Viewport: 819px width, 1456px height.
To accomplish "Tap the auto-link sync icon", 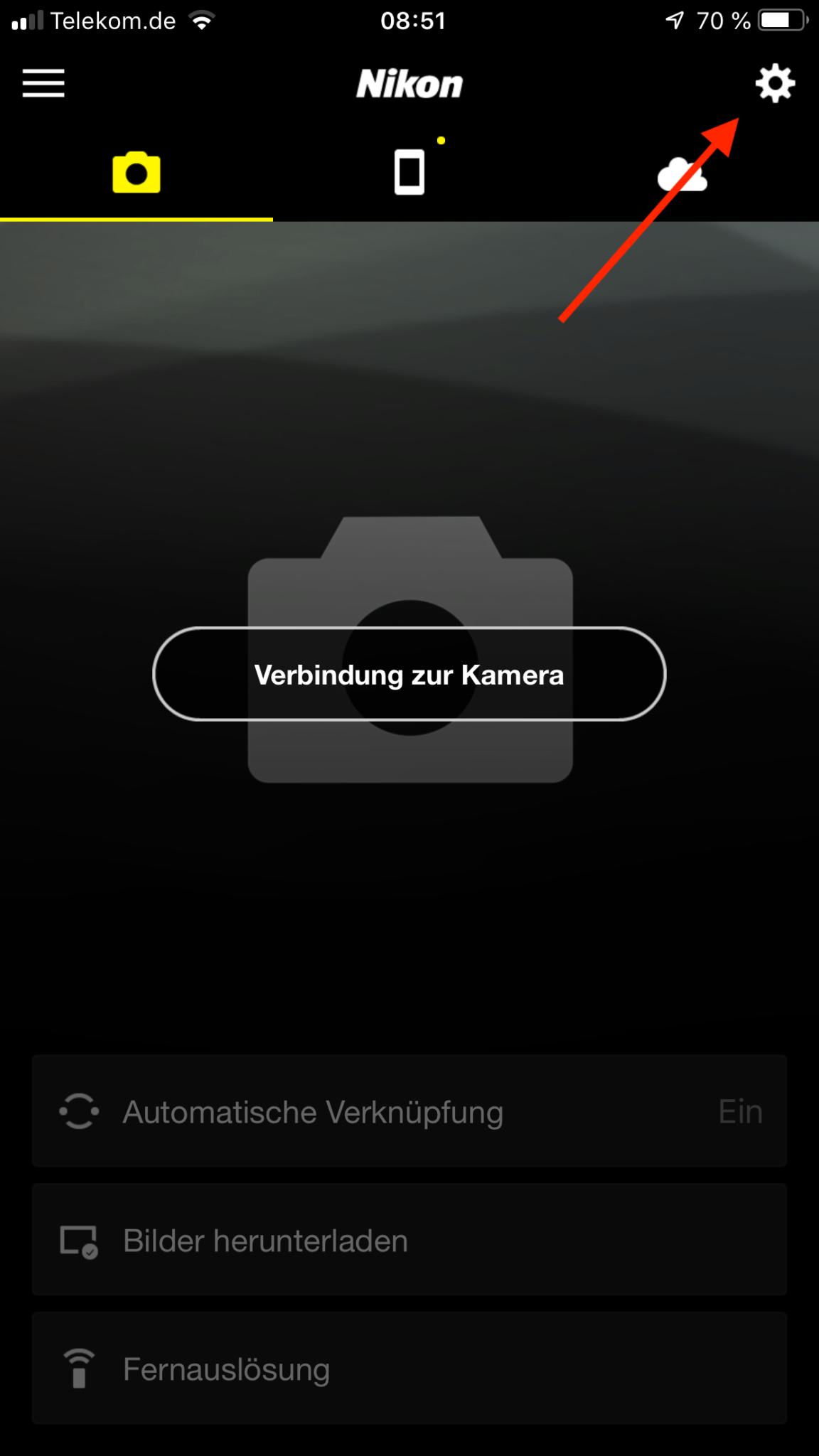I will (79, 1111).
